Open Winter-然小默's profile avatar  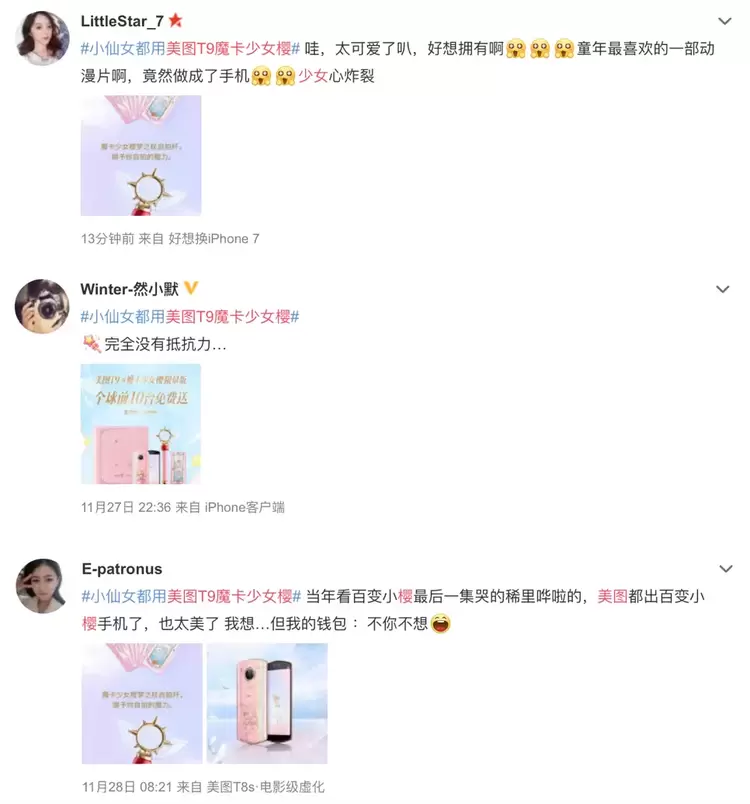point(41,306)
